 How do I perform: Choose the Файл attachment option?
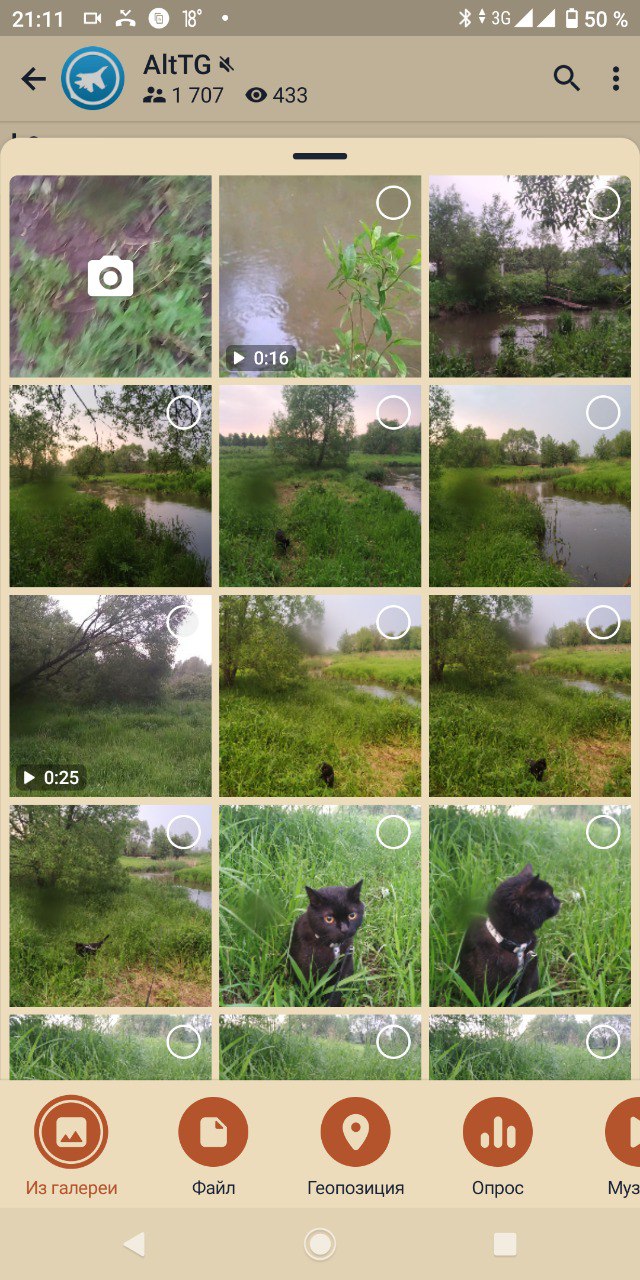coord(213,1147)
